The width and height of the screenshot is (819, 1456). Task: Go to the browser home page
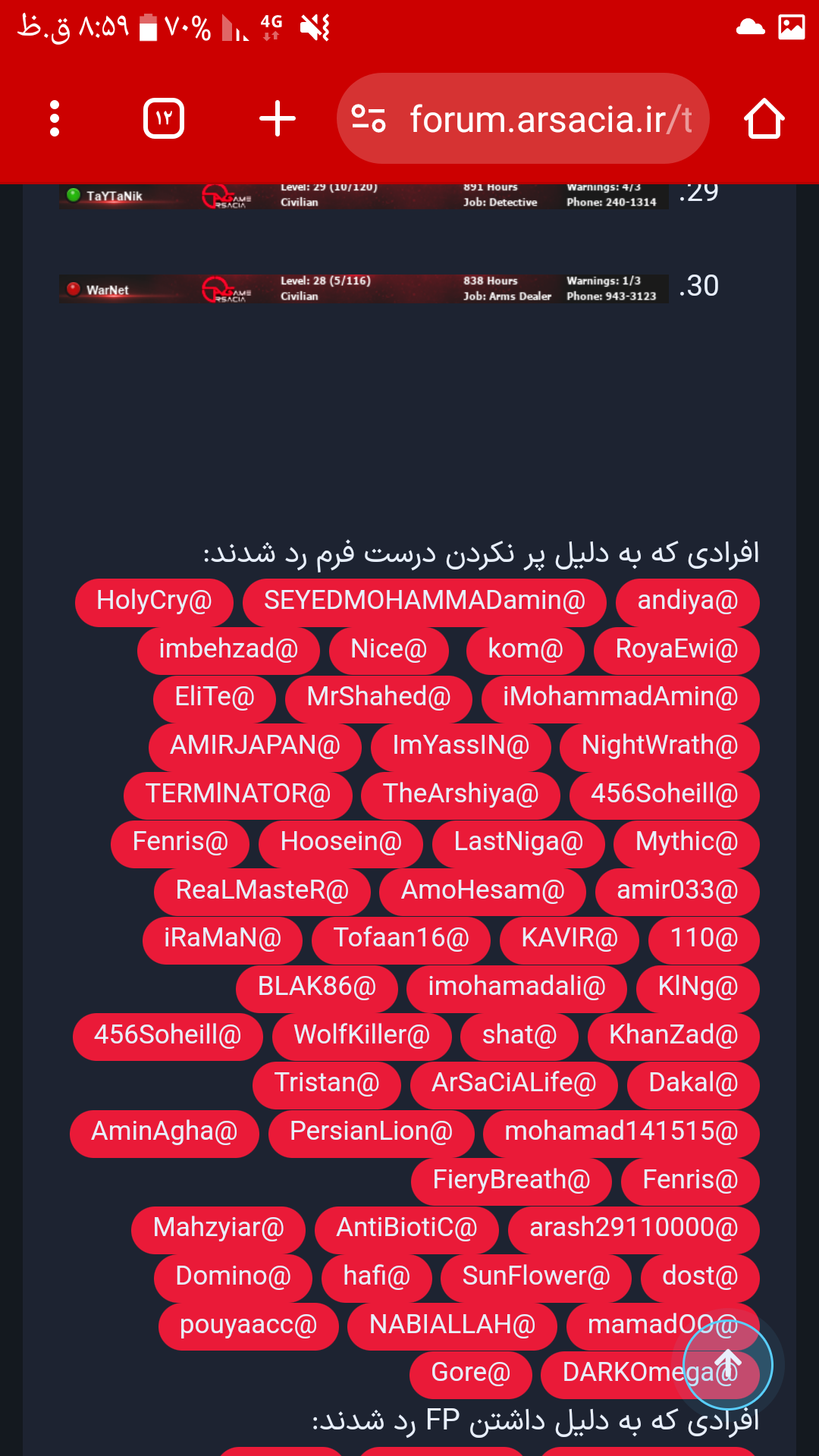tap(764, 118)
